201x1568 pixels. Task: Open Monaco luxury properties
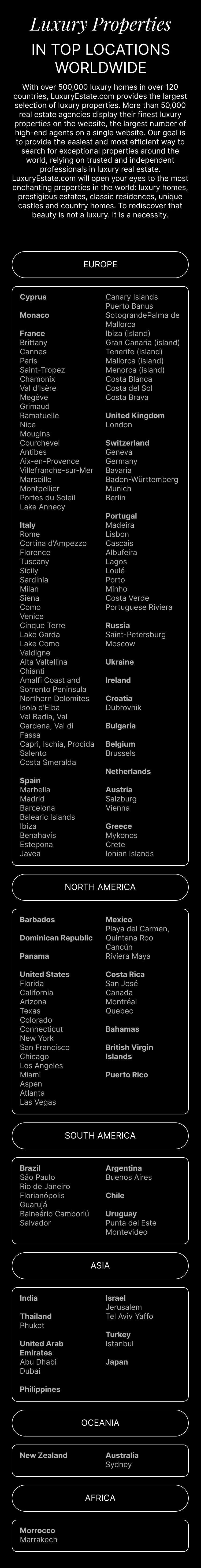click(35, 315)
